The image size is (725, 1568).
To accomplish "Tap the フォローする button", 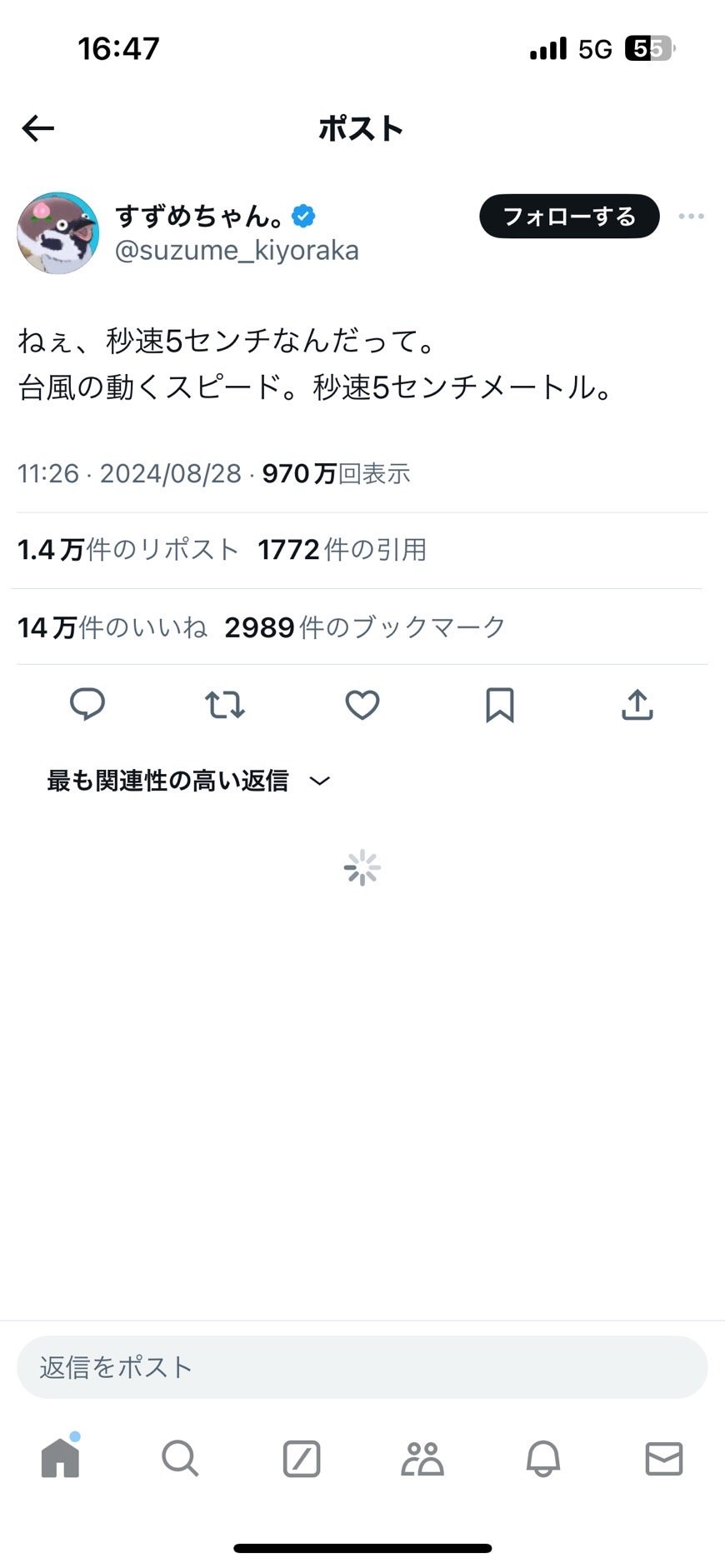I will [569, 217].
